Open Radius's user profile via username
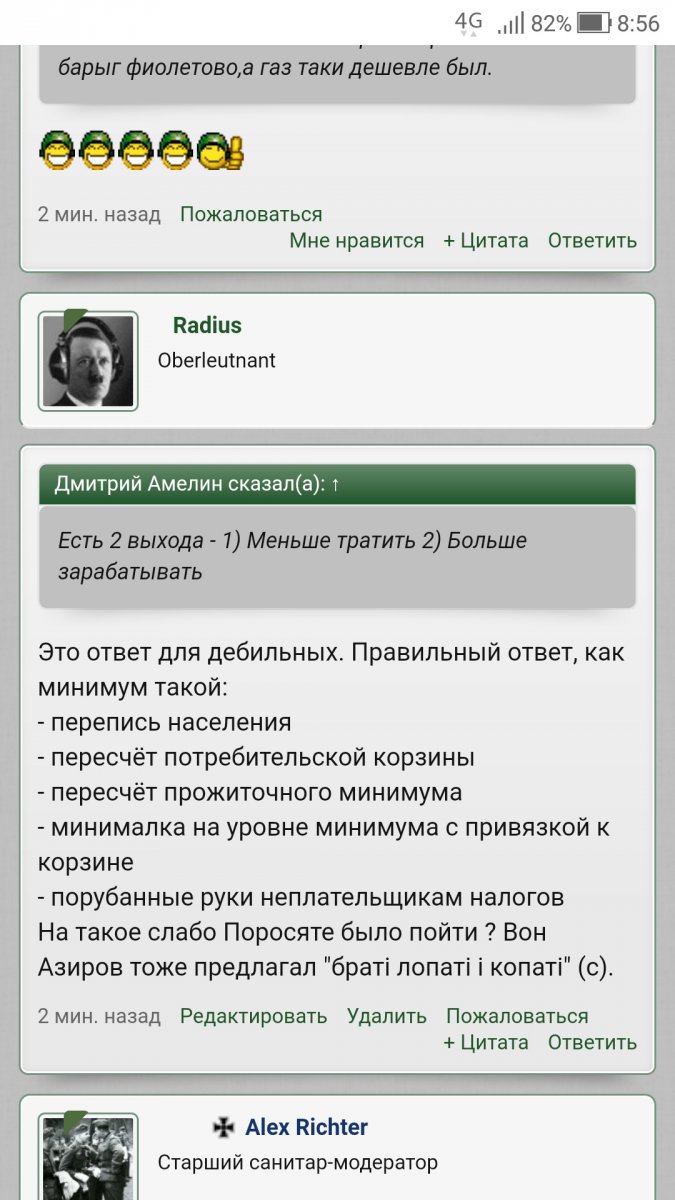Screen dimensions: 675x1200 [x=207, y=325]
